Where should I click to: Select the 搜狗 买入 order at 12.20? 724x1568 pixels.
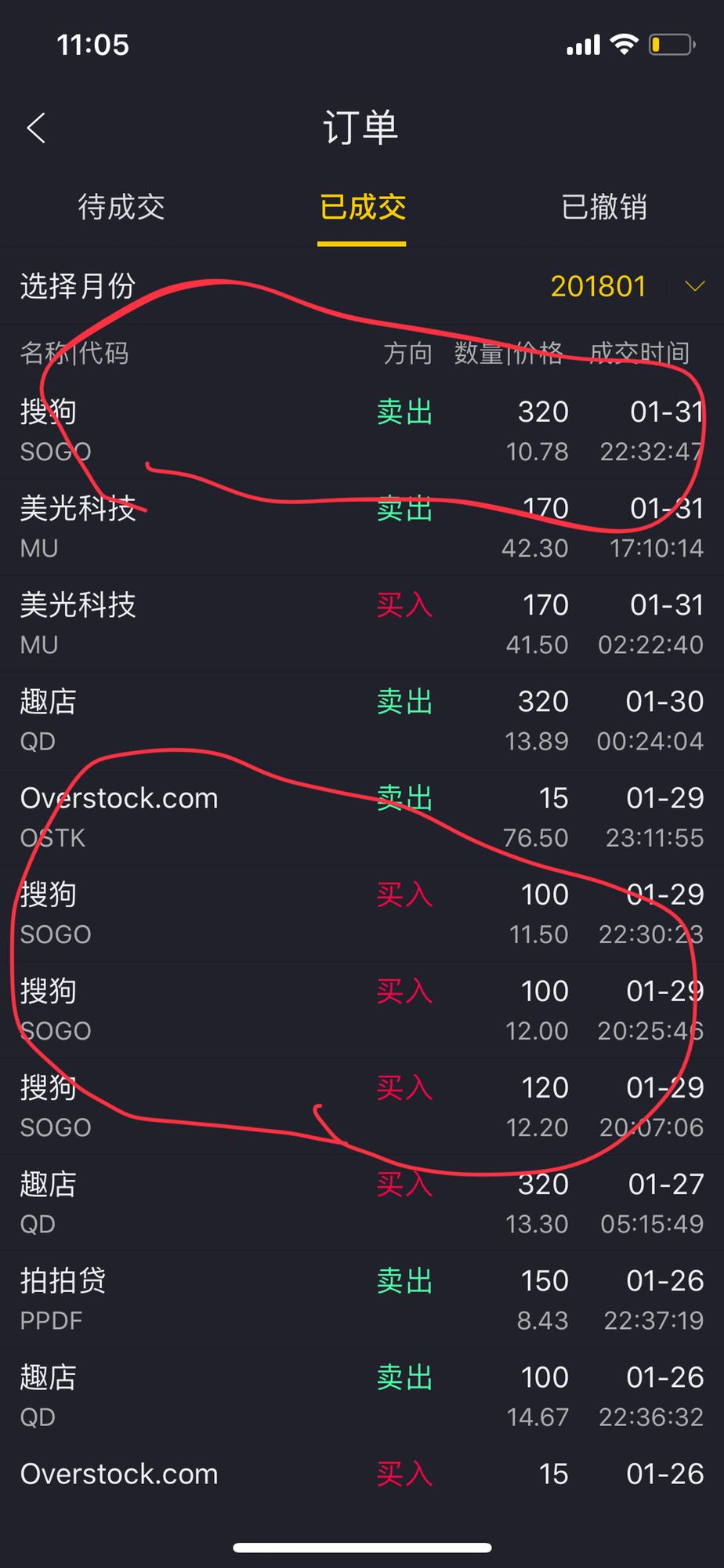362,1105
